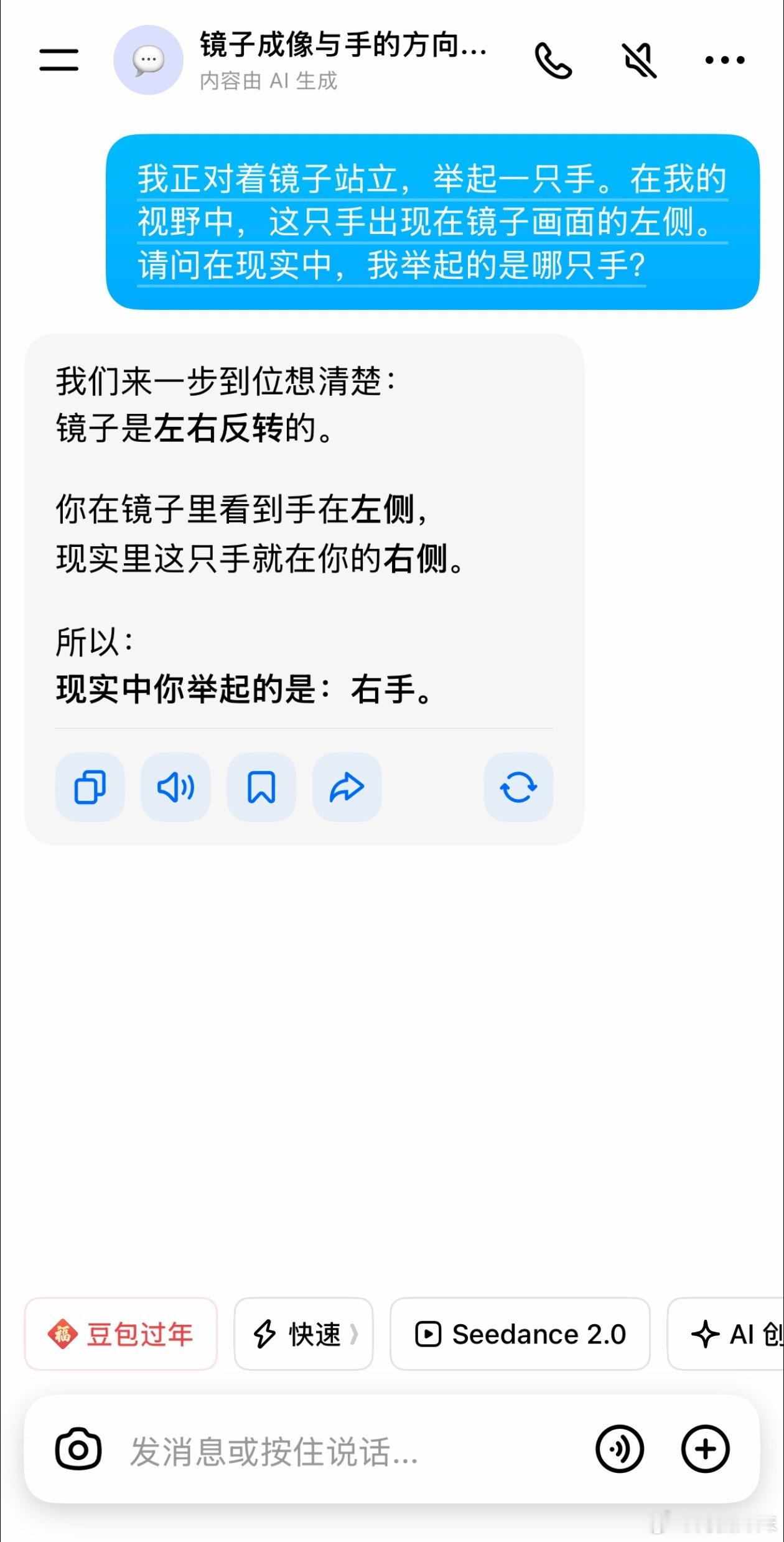
Task: Open the sidebar hamburger menu
Action: pos(58,58)
